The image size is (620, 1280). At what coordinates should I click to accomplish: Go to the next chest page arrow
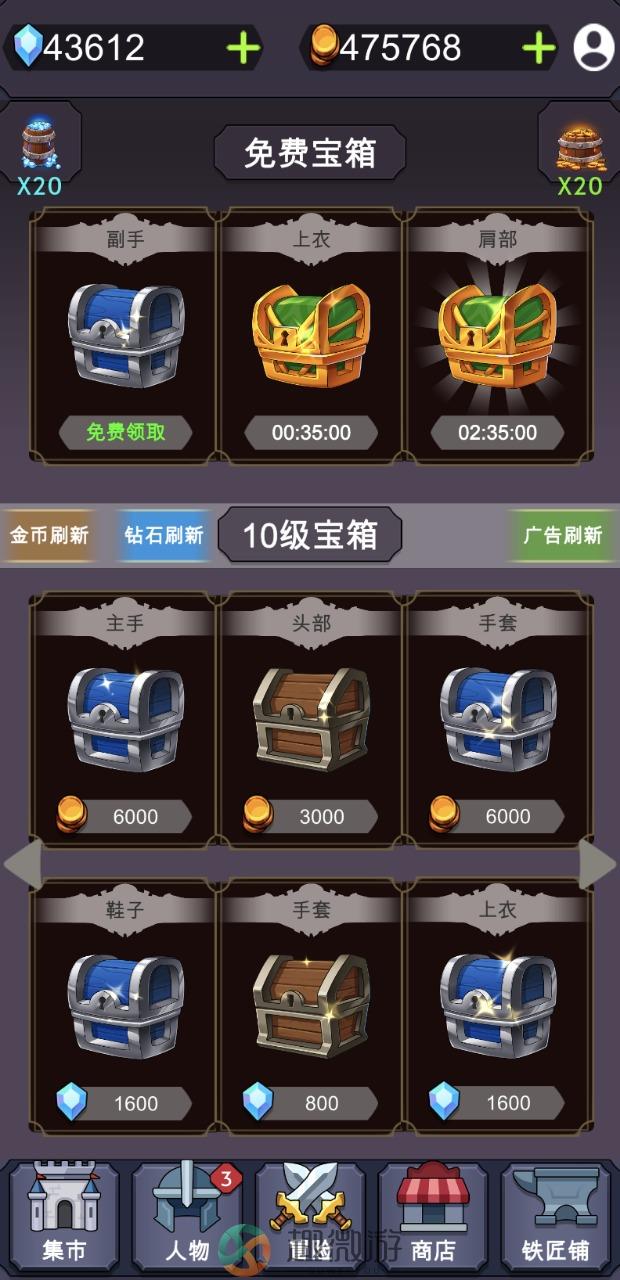point(597,864)
